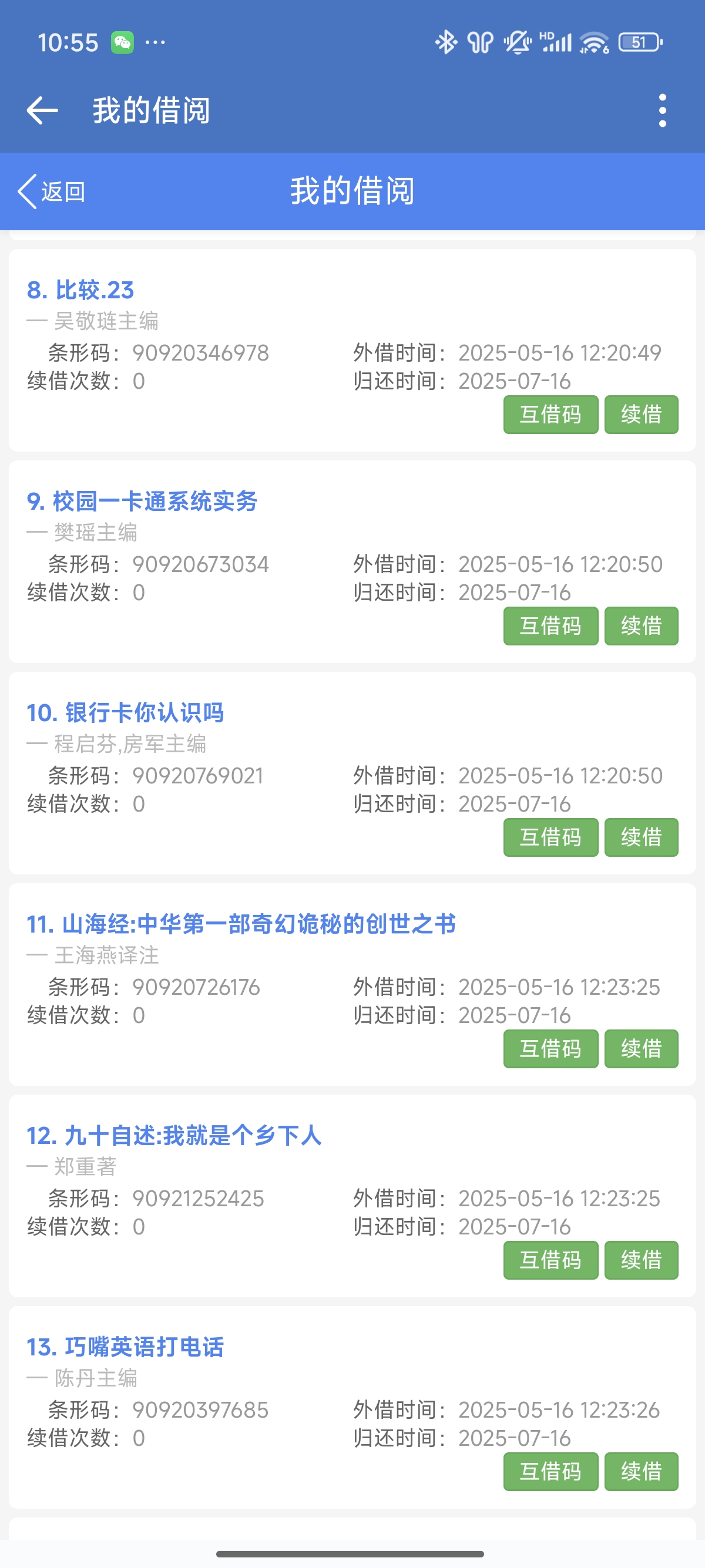
Task: Renew the 山海经 book loan
Action: tap(640, 1048)
